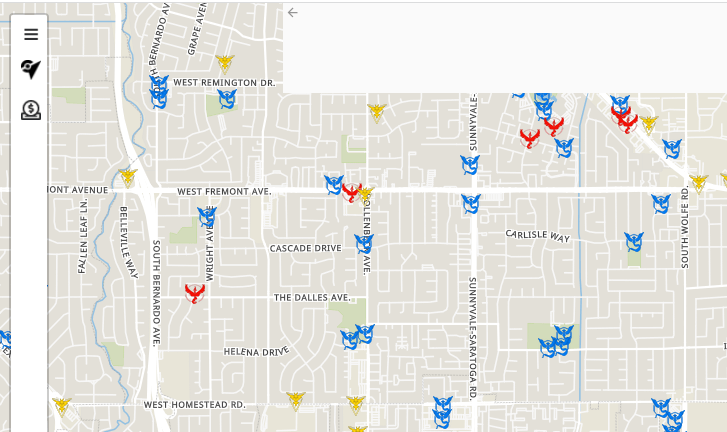Open the dollar coin donate icon
The width and height of the screenshot is (727, 432).
click(31, 110)
